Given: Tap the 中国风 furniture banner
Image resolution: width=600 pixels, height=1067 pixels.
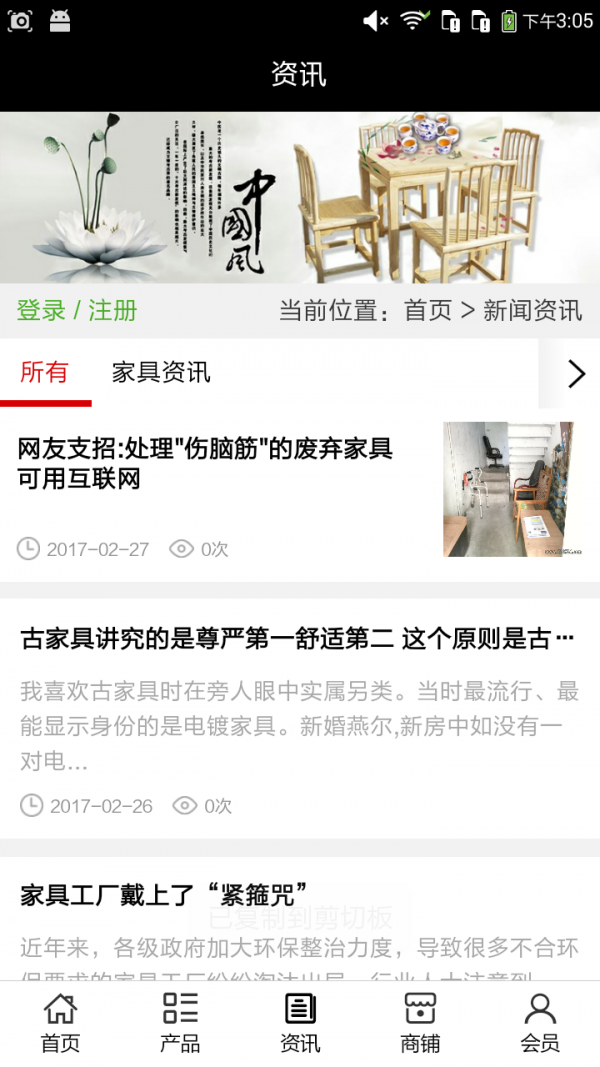Looking at the screenshot, I should [300, 197].
